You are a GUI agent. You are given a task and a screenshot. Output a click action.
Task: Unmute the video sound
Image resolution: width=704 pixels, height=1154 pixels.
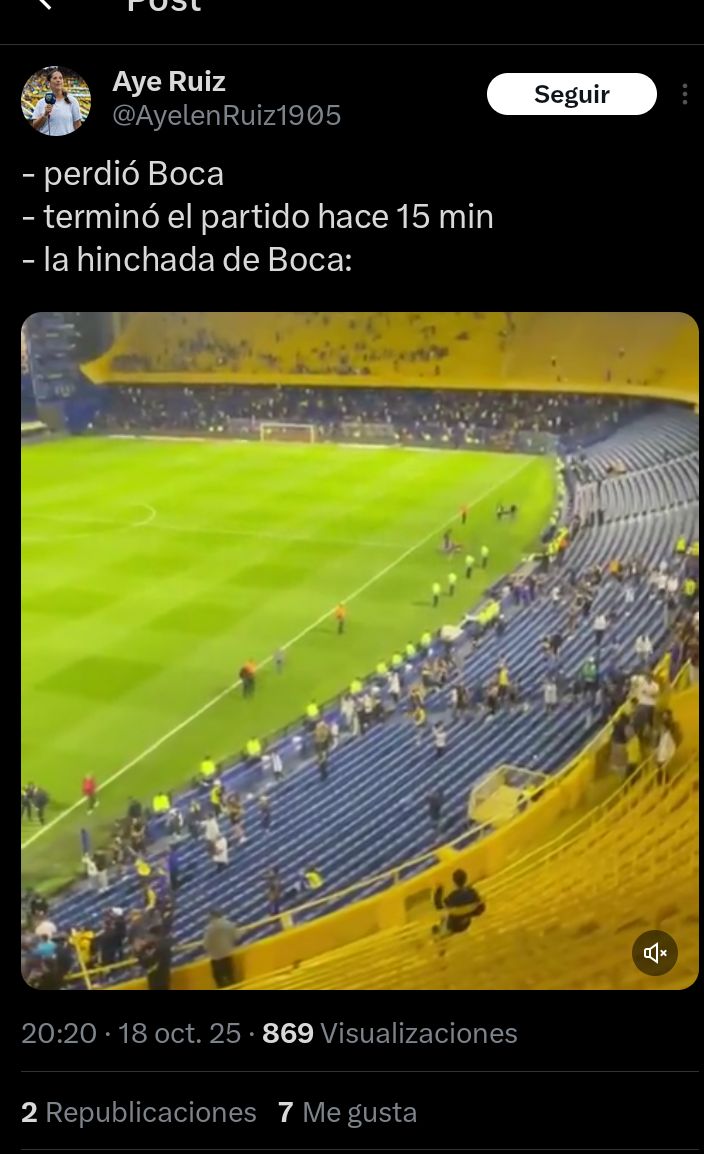click(655, 953)
